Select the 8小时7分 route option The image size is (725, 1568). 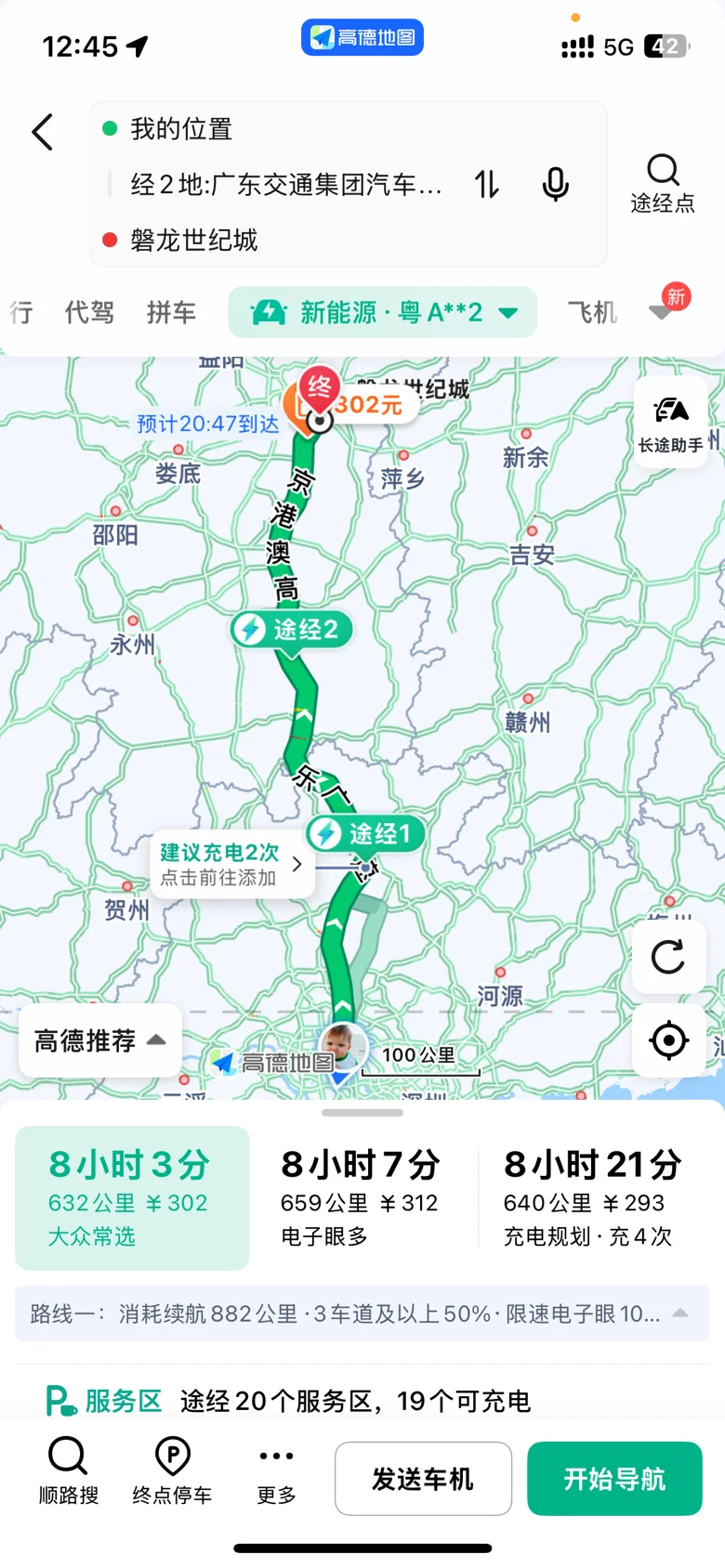(x=361, y=1198)
